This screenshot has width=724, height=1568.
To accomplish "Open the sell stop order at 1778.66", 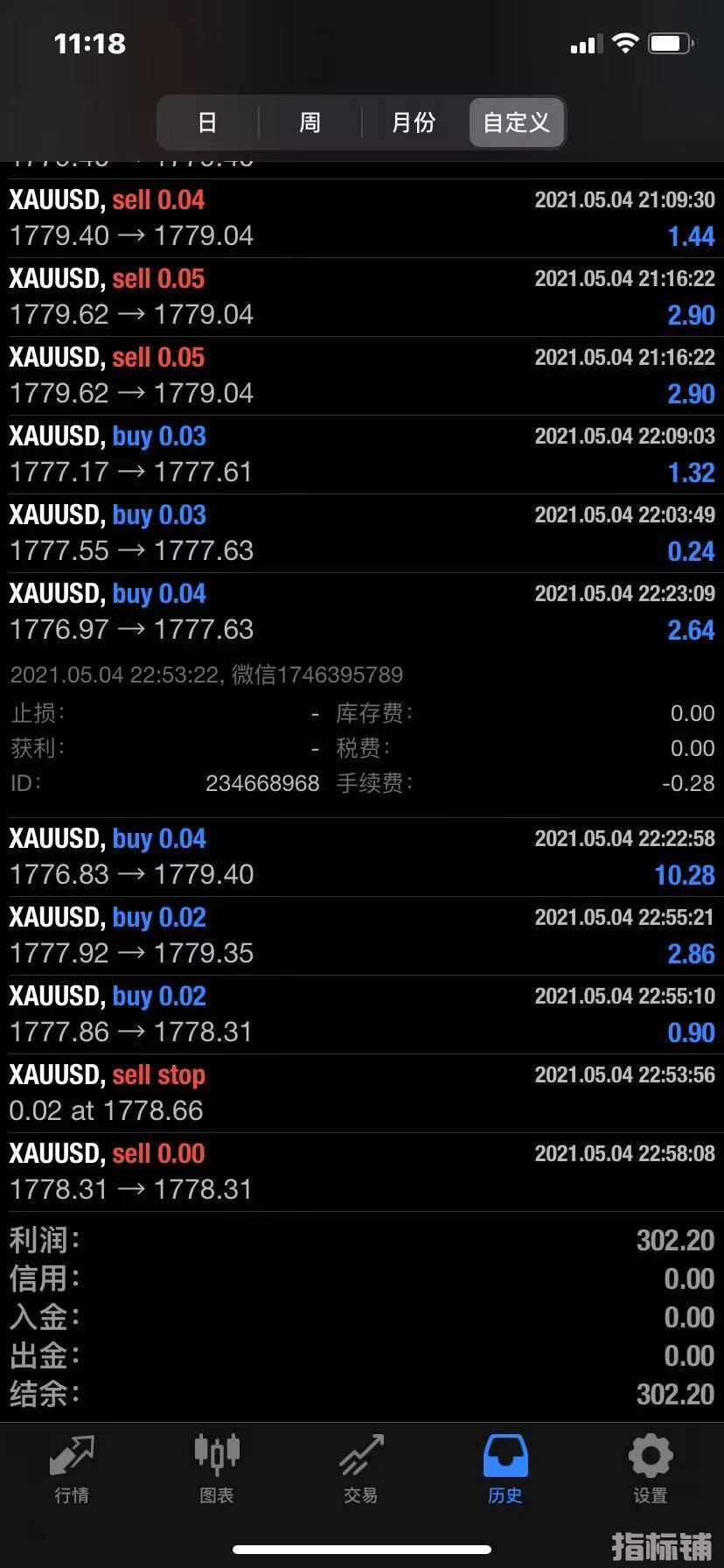I will click(x=362, y=1093).
